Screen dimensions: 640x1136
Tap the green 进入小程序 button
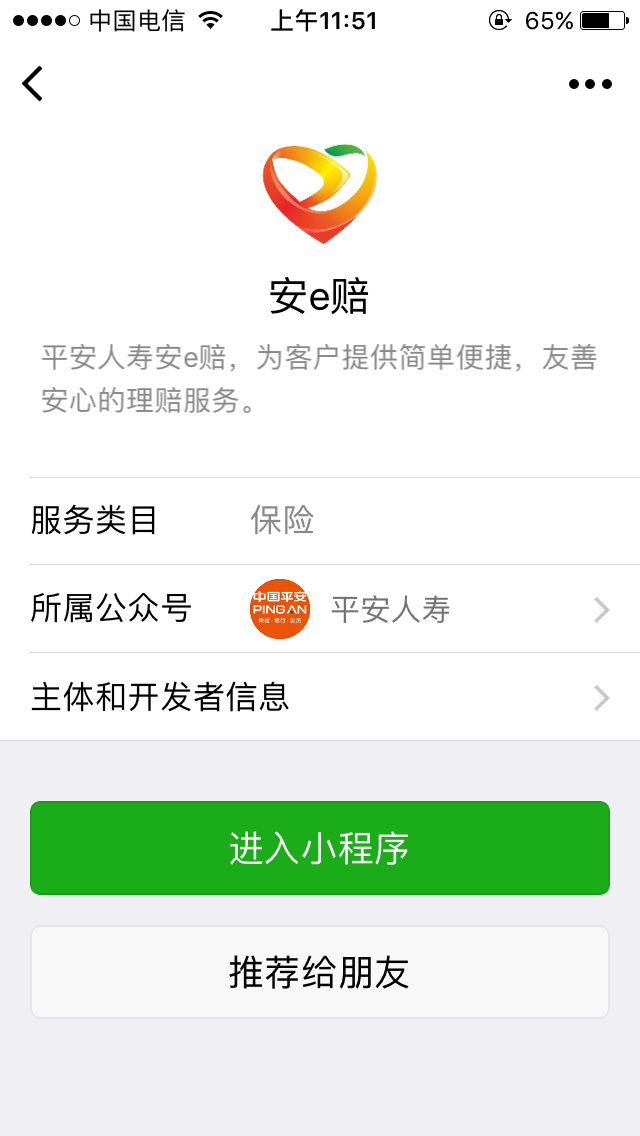(x=320, y=848)
